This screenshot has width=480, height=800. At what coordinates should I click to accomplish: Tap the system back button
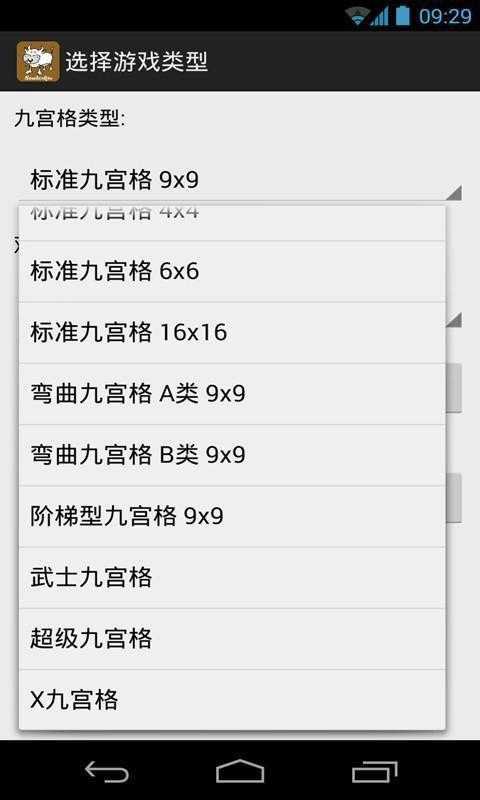(x=107, y=771)
